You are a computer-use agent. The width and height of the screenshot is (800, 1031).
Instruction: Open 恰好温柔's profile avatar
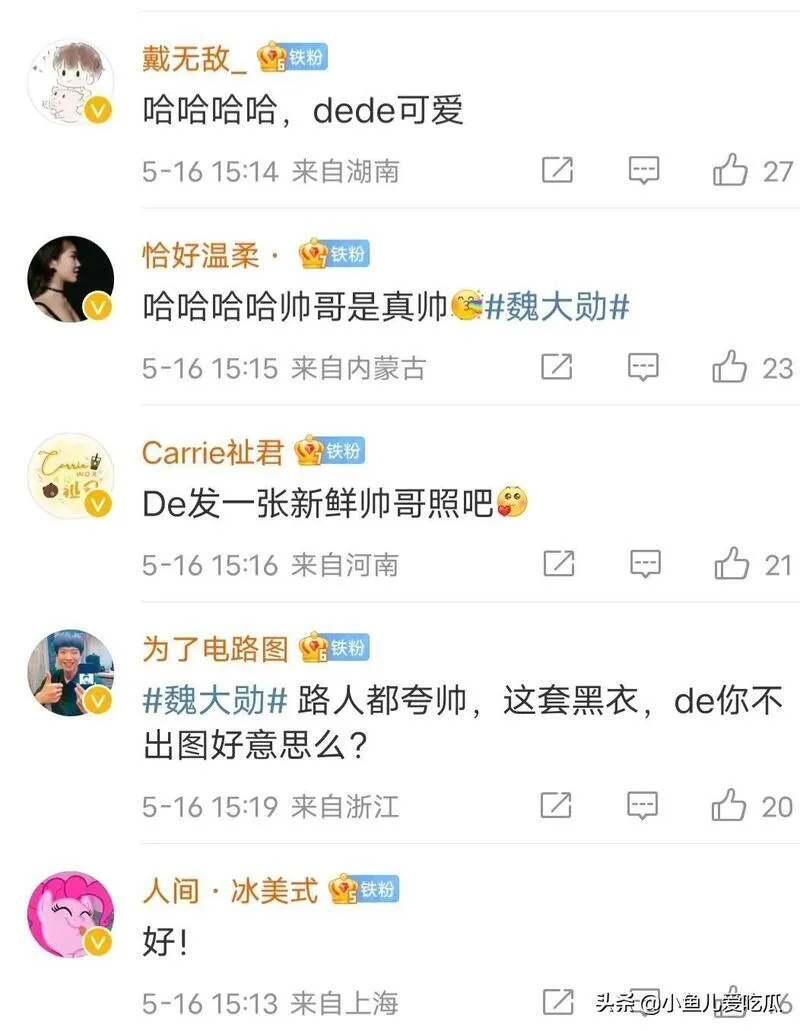click(70, 280)
